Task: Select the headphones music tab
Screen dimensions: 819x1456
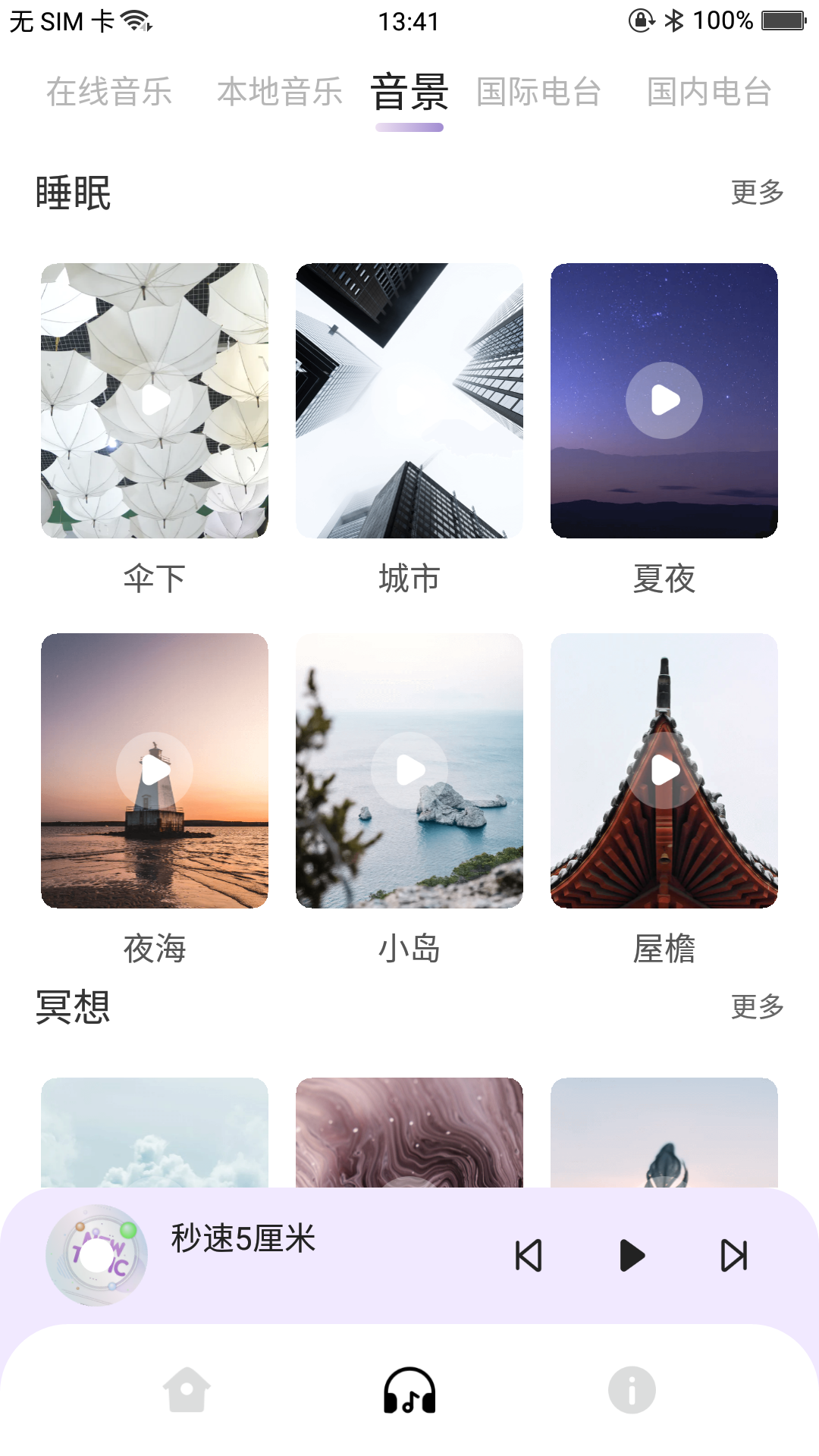Action: (409, 1390)
